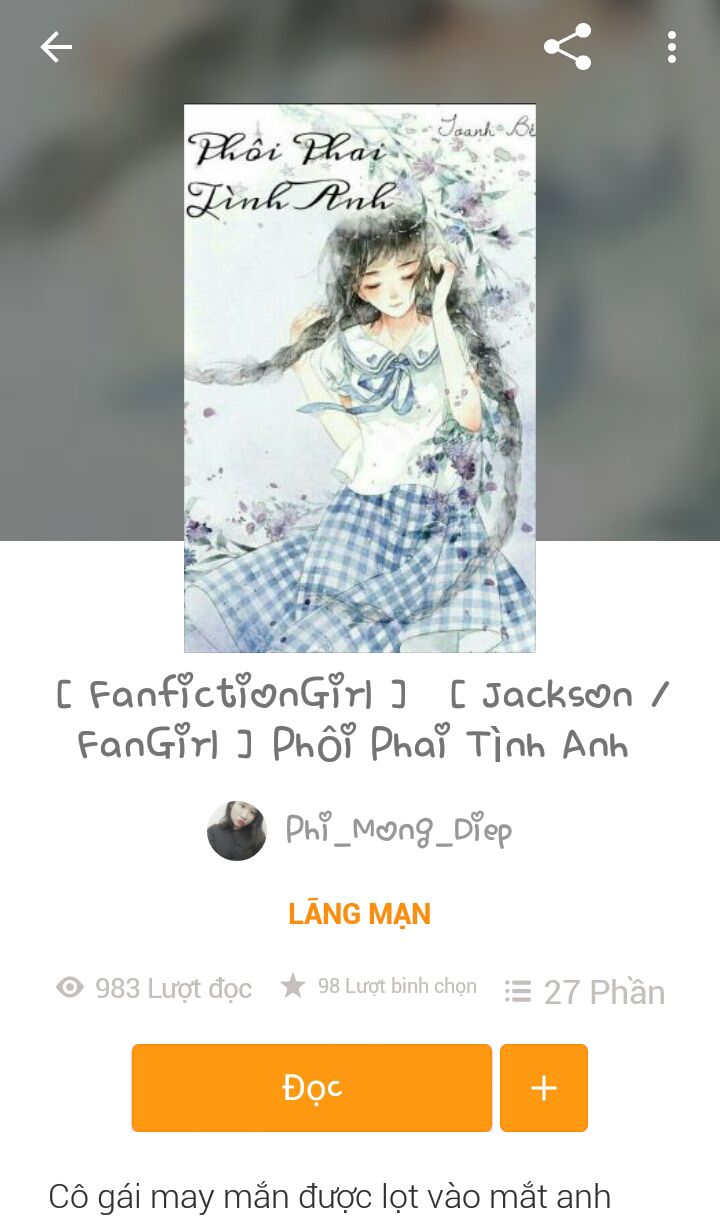This screenshot has width=720, height=1221.
Task: Go back using the arrow icon
Action: click(x=56, y=47)
